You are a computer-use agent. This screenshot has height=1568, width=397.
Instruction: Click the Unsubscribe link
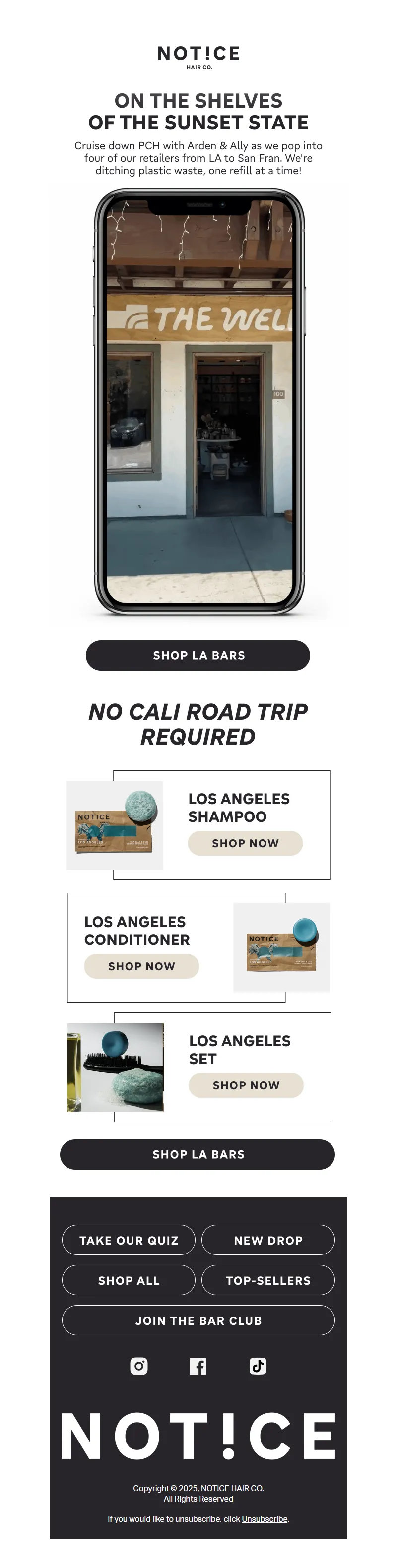(265, 1519)
